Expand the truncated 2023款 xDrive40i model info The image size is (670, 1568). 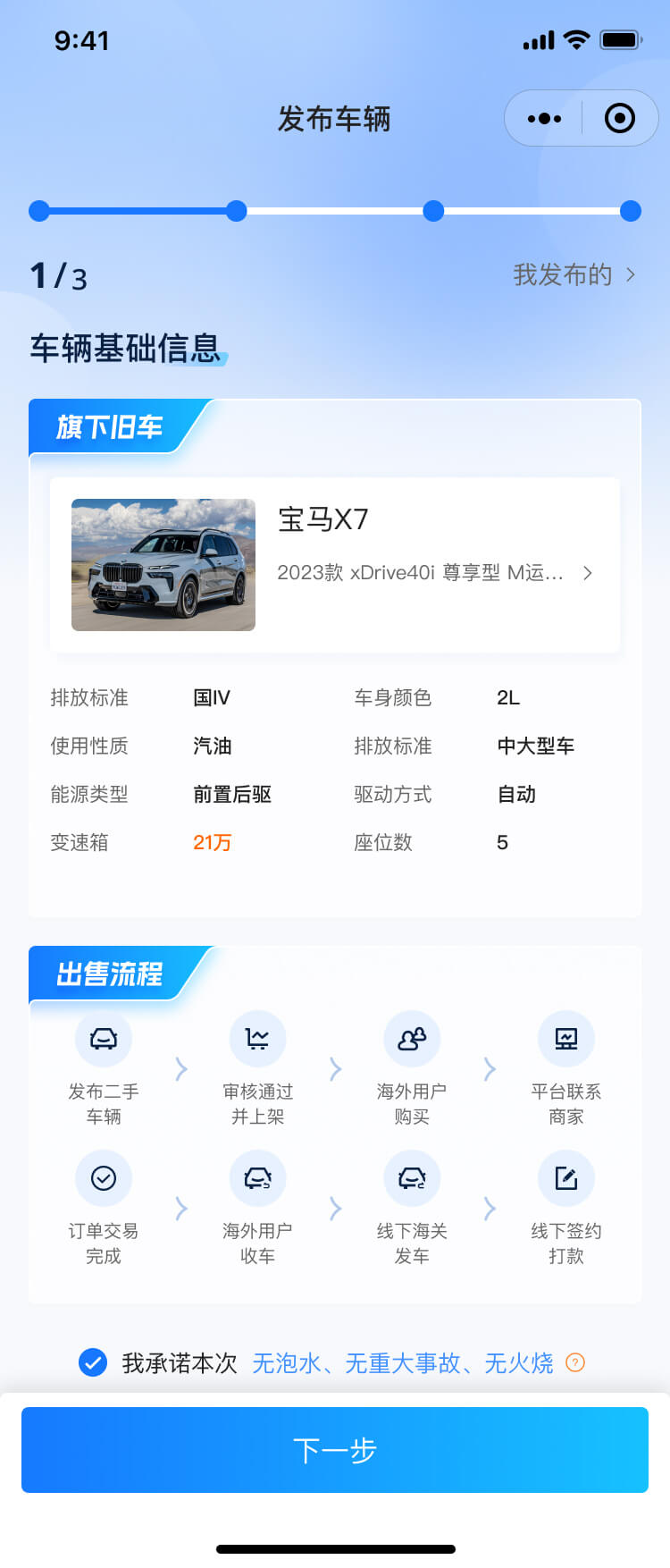(x=420, y=573)
